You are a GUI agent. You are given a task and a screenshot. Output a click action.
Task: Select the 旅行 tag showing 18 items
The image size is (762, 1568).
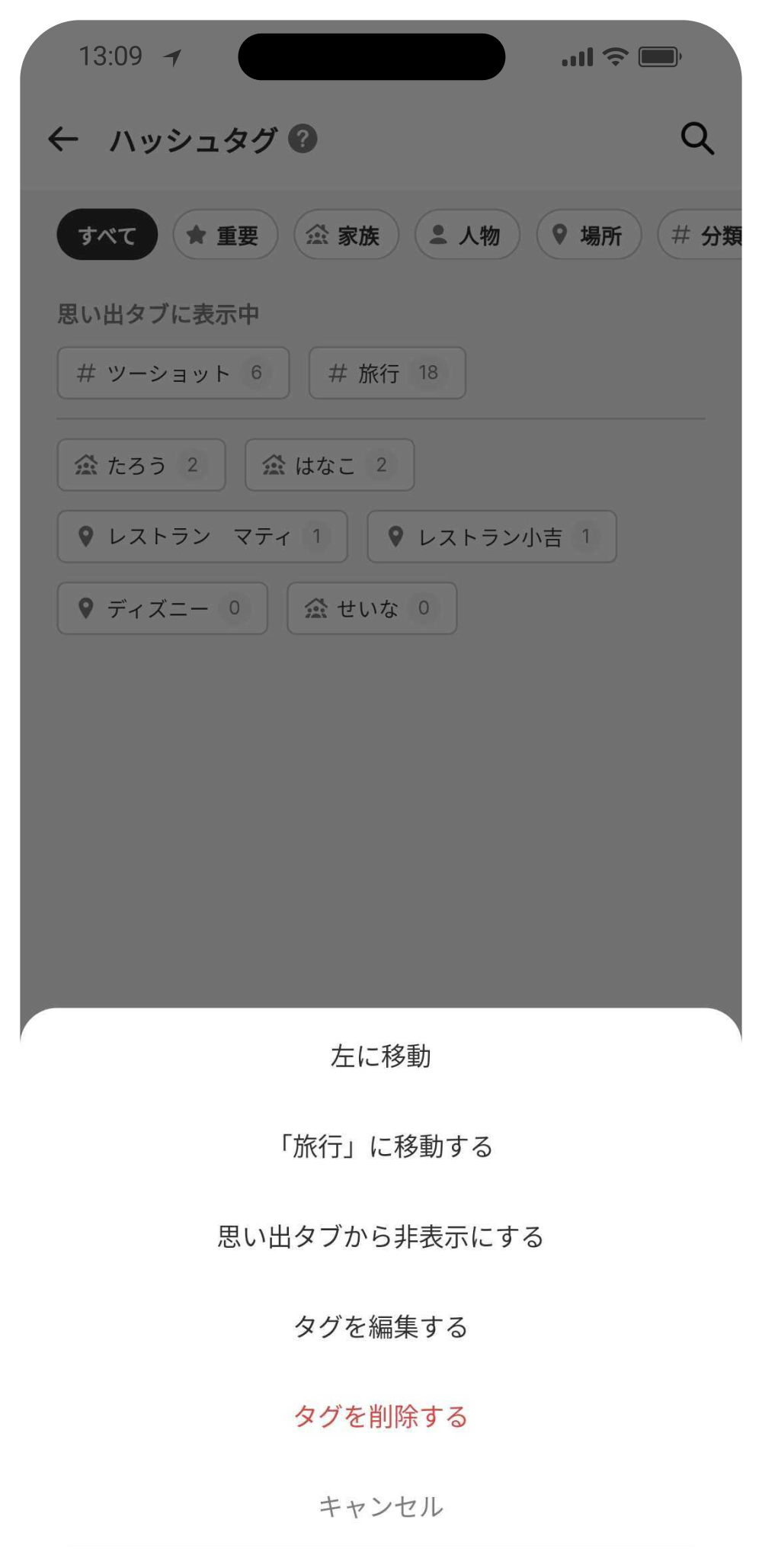(x=386, y=373)
